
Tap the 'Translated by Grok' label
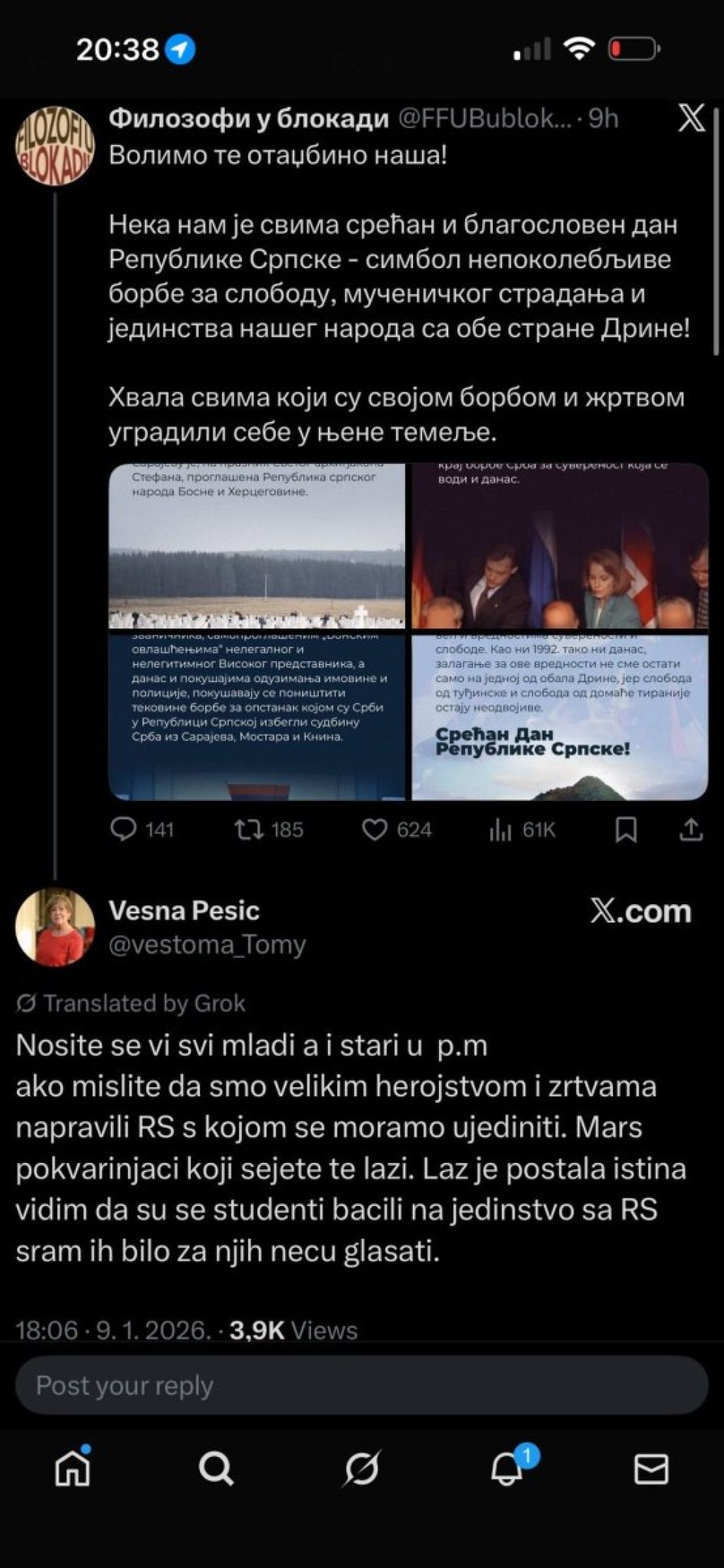[x=132, y=1003]
